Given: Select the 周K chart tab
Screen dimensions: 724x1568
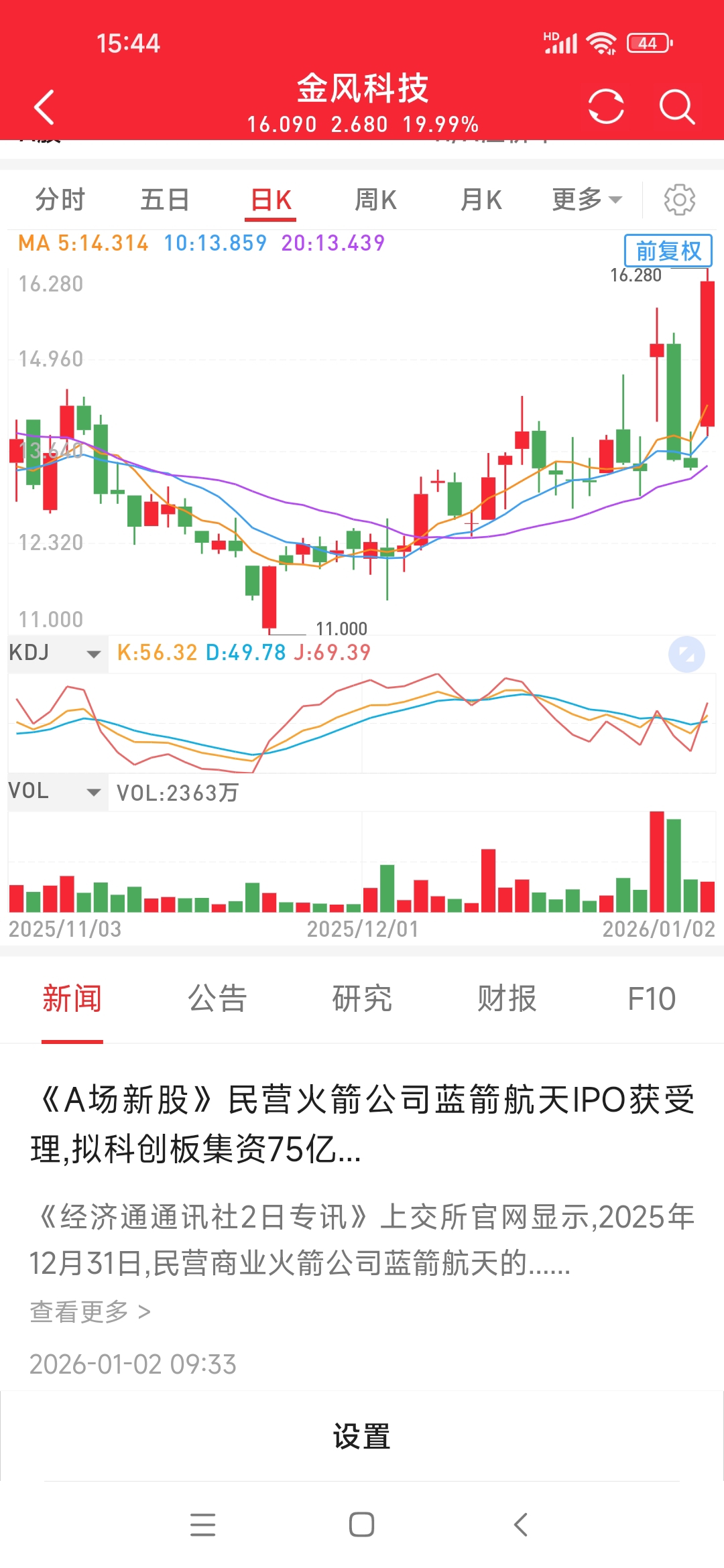Looking at the screenshot, I should click(x=375, y=200).
